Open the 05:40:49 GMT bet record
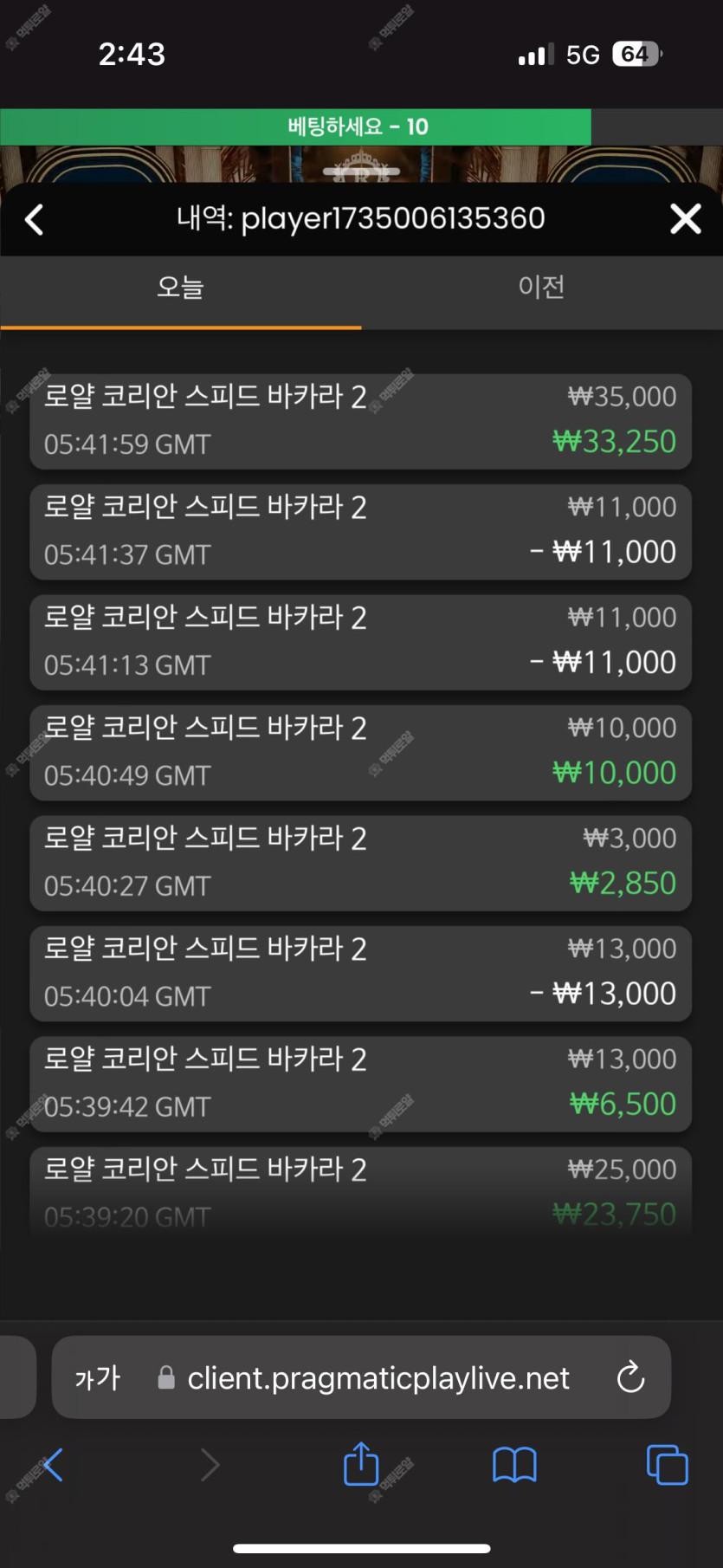The image size is (723, 1568). 360,753
